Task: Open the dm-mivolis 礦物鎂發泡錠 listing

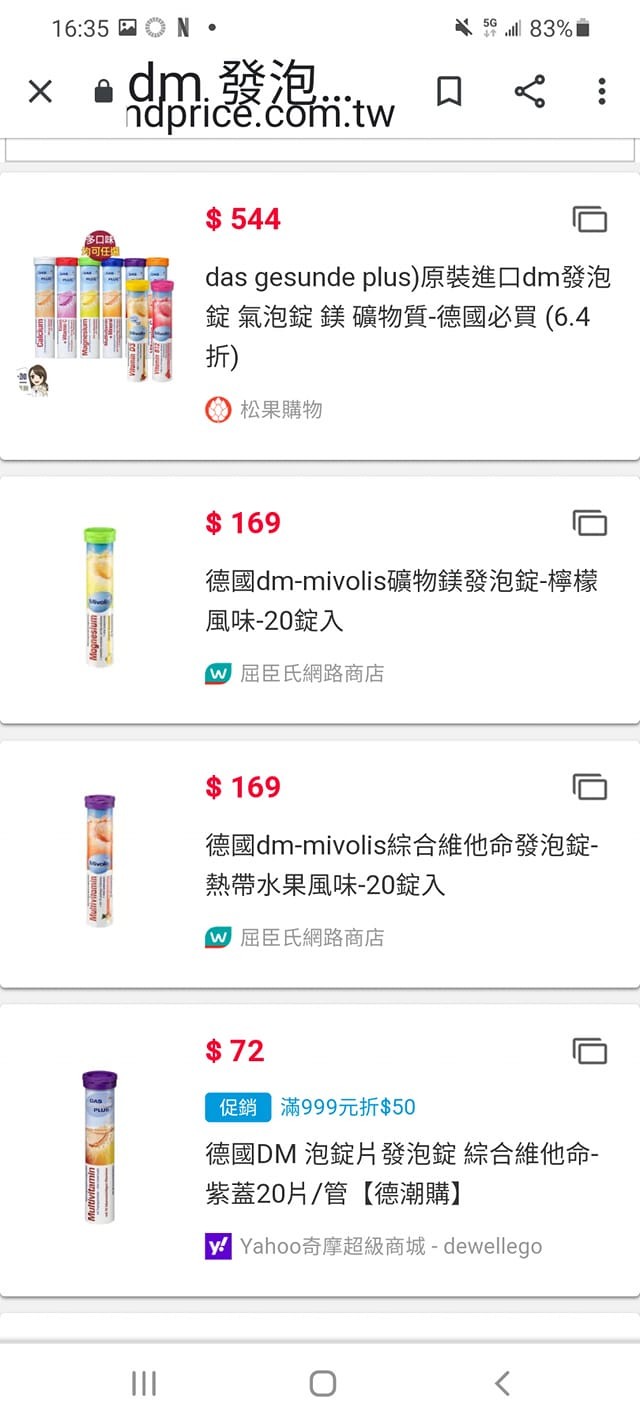Action: [401, 600]
